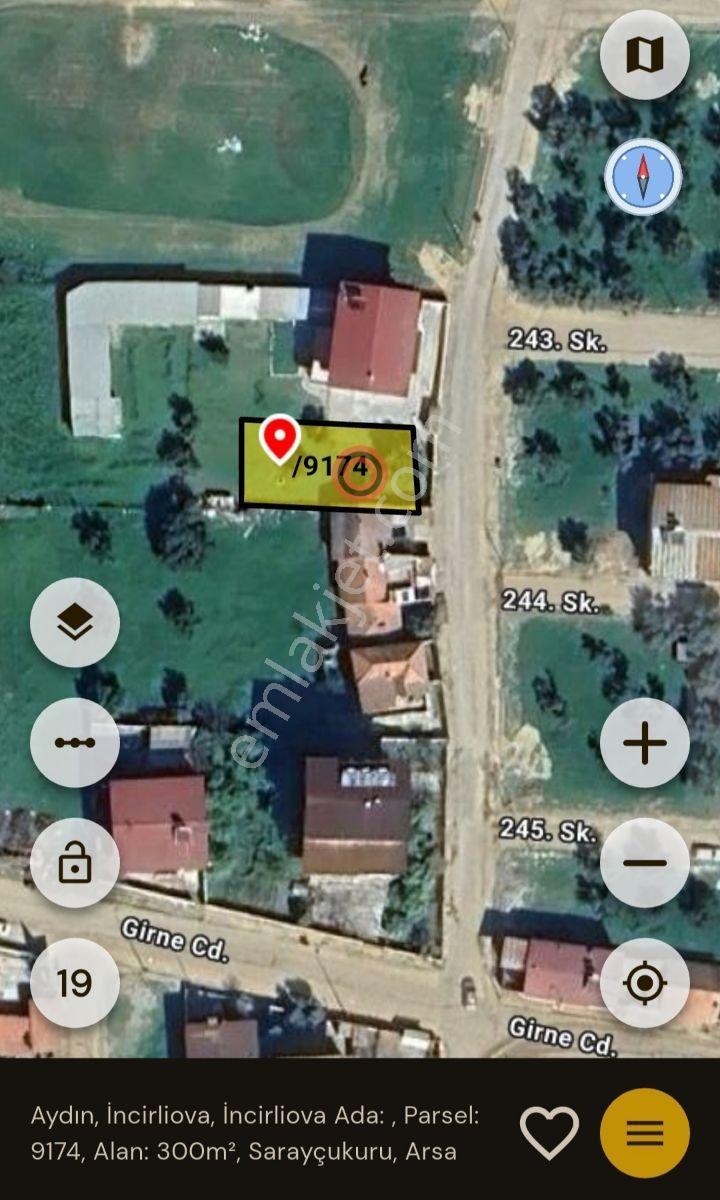The width and height of the screenshot is (720, 1200).
Task: Open the yellow hamburger menu
Action: 645,1133
